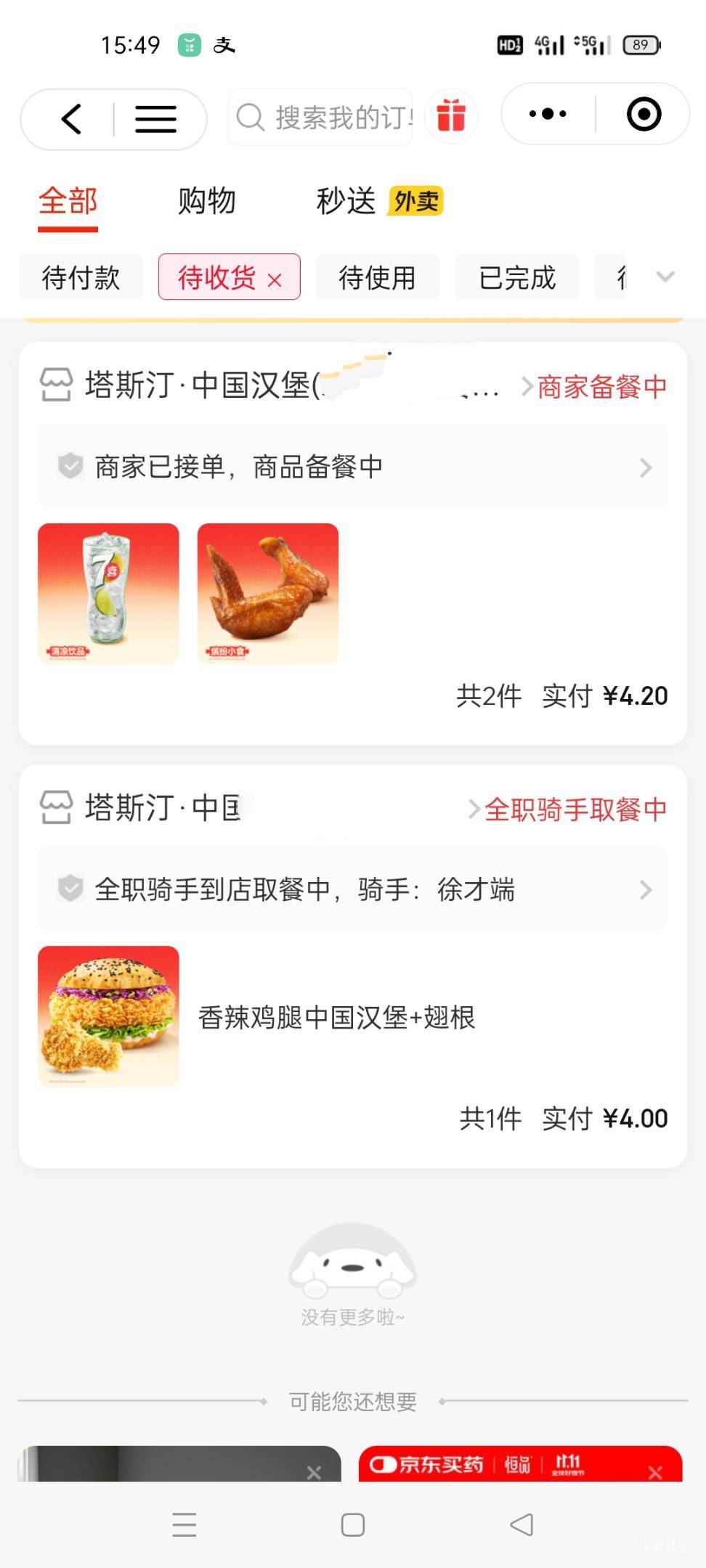706x1568 pixels.
Task: Select the 全部 tab
Action: [68, 201]
